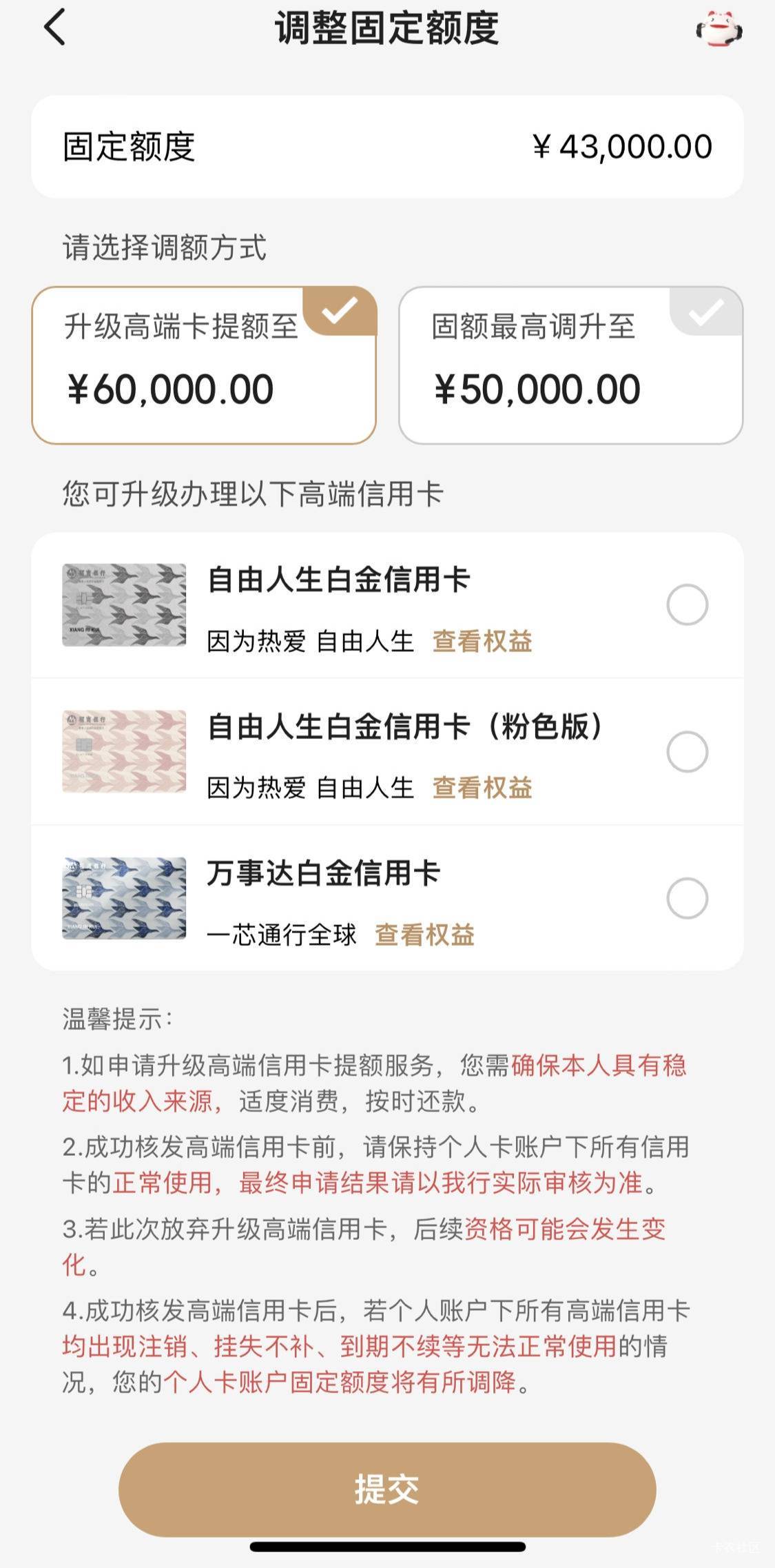This screenshot has width=775, height=1568.
Task: View 查看权益 for 自由人生白金信用卡
Action: 482,642
